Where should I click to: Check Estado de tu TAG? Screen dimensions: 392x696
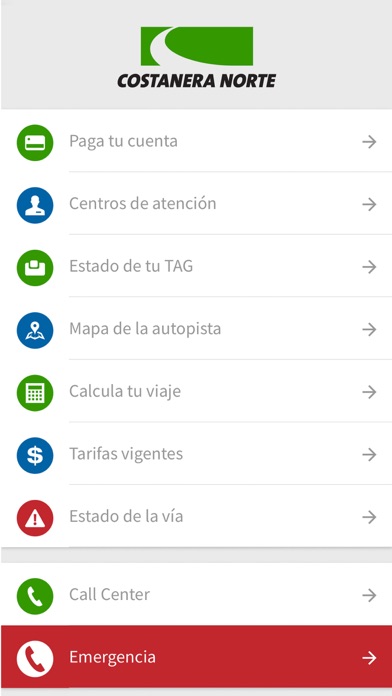pos(196,266)
